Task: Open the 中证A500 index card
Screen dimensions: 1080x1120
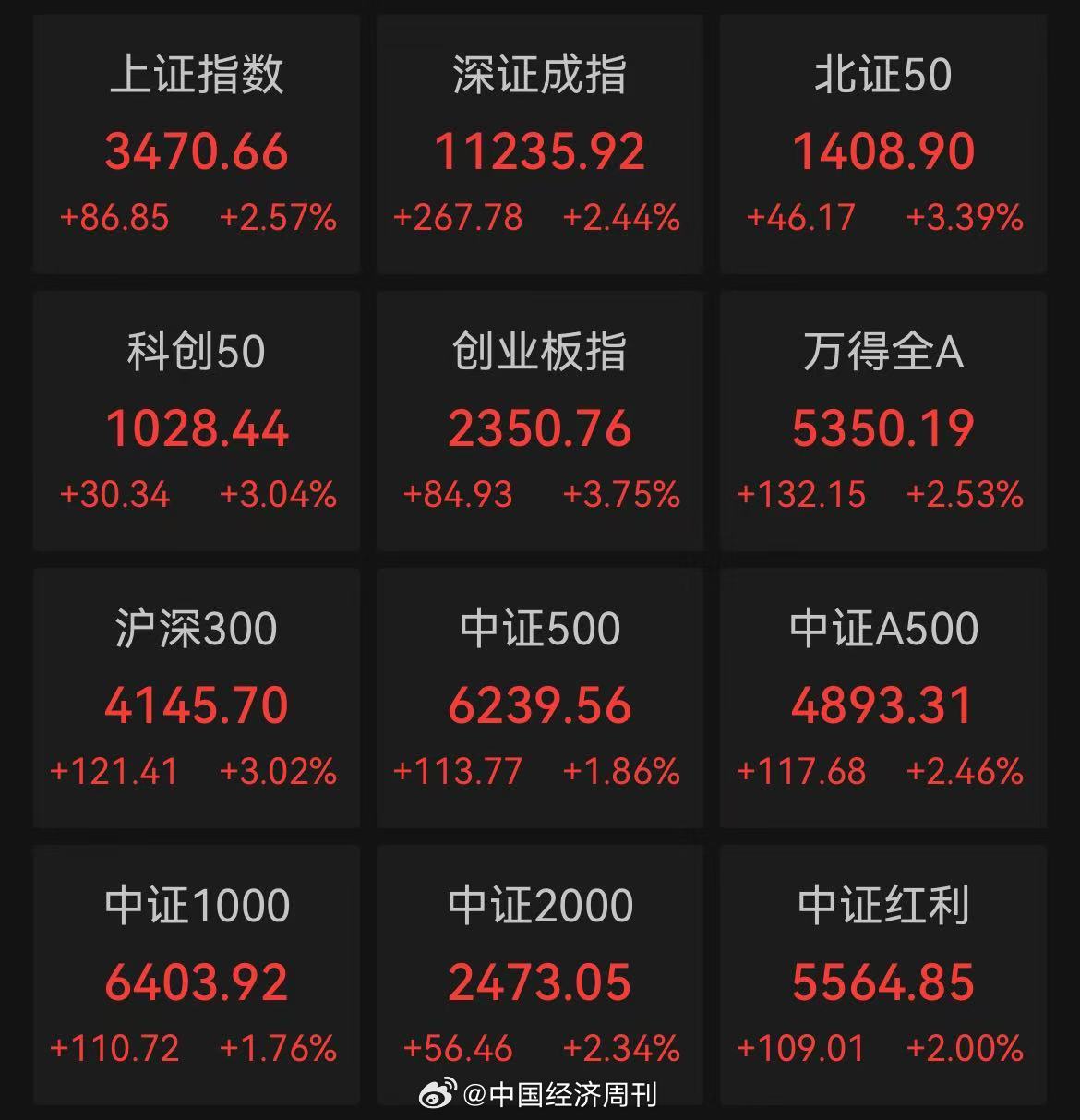Action: tap(882, 698)
